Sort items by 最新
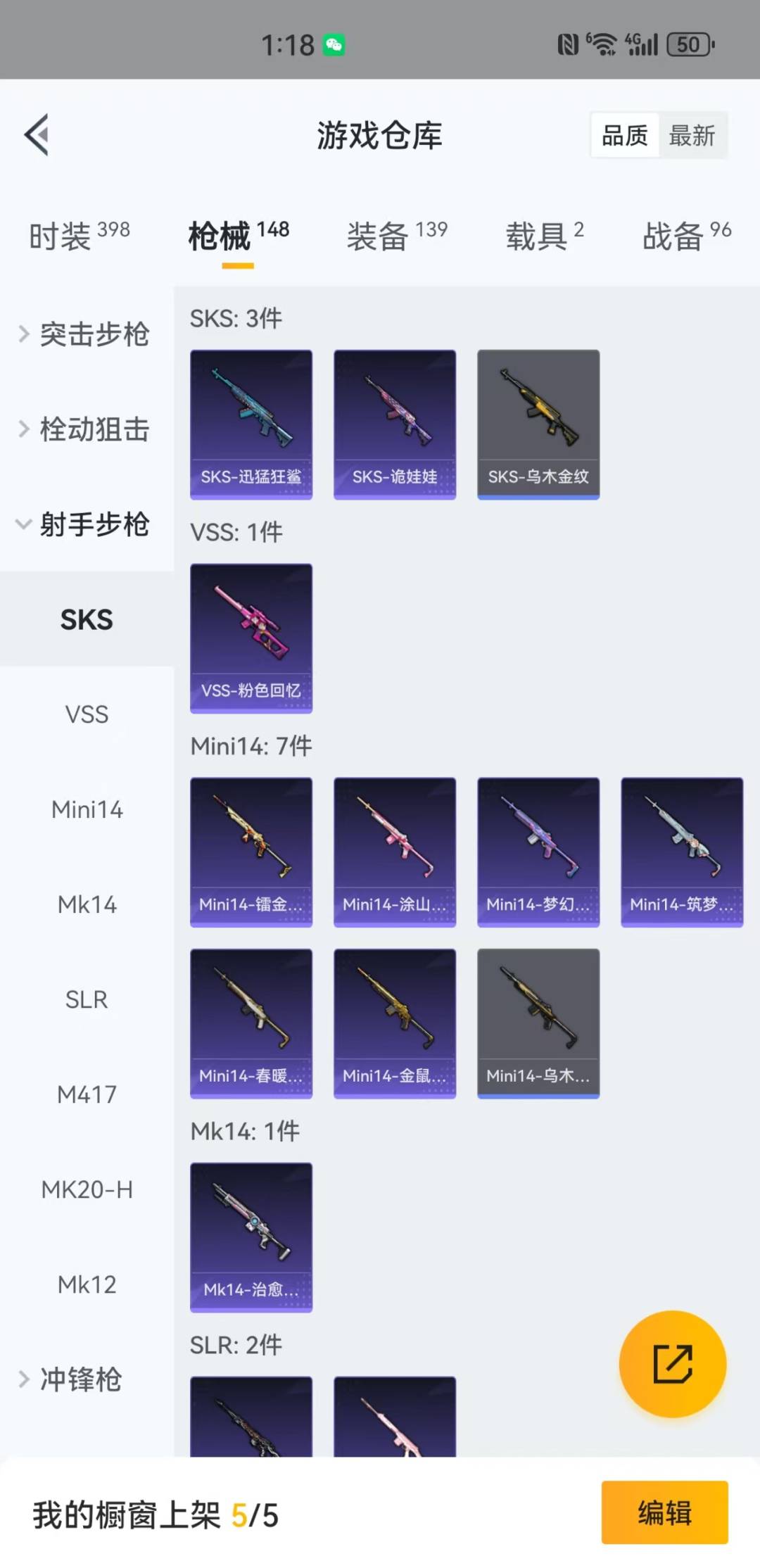Image resolution: width=760 pixels, height=1568 pixels. 692,135
